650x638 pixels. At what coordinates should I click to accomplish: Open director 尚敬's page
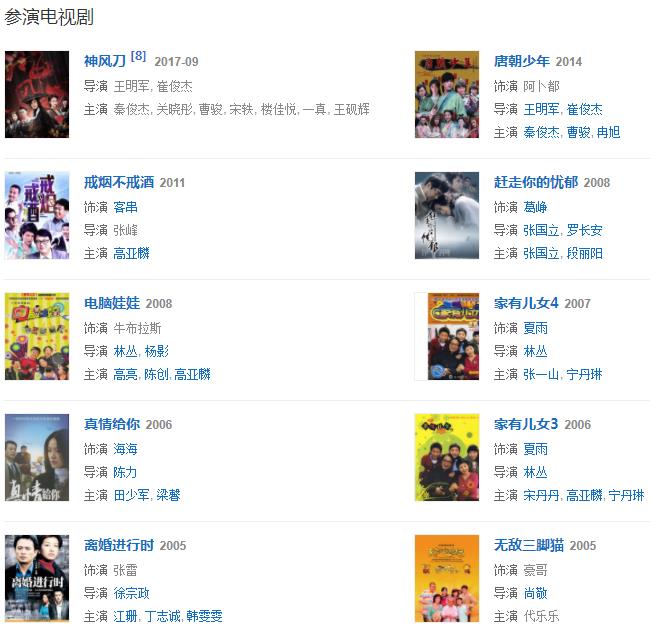[535, 593]
